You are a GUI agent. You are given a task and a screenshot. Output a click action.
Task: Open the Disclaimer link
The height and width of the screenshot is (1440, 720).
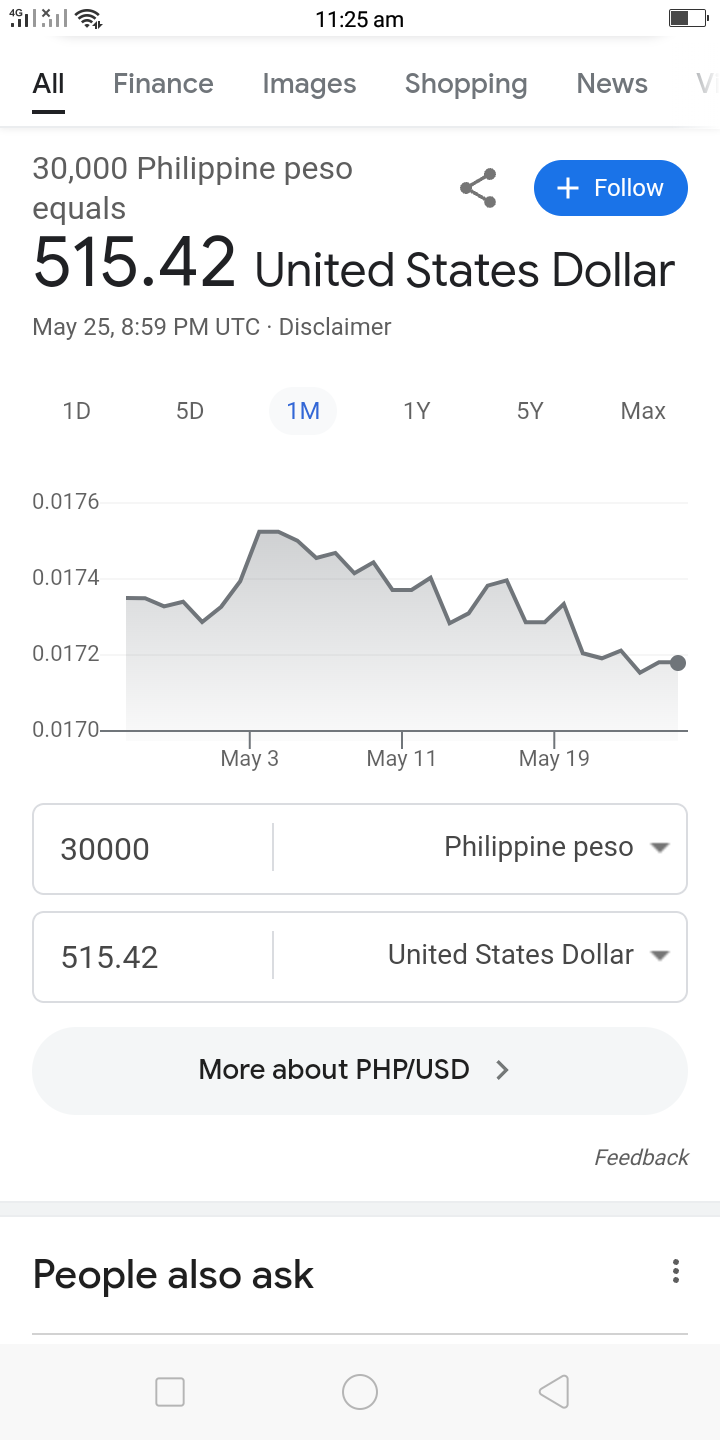335,327
